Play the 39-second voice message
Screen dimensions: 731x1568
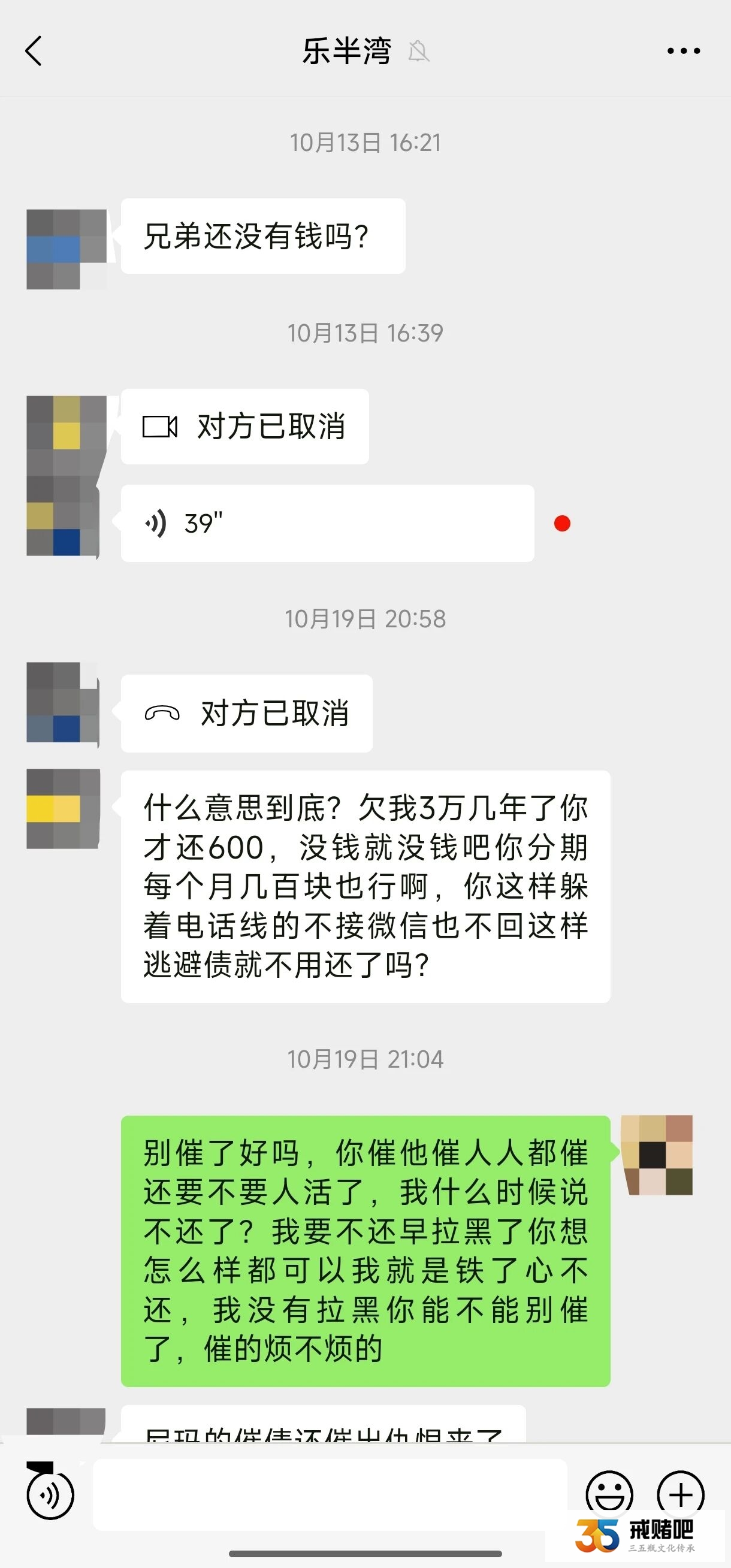(327, 524)
